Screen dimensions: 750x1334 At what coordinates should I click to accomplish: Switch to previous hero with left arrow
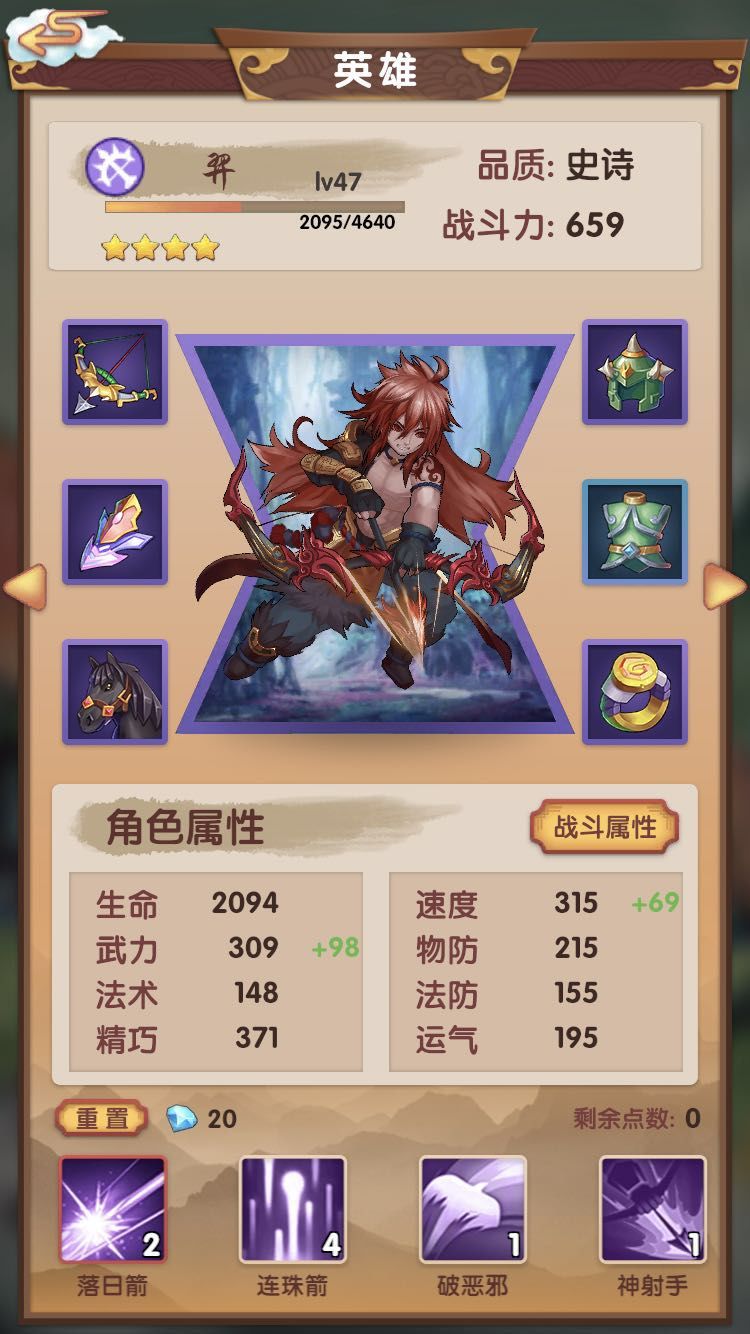click(x=25, y=587)
